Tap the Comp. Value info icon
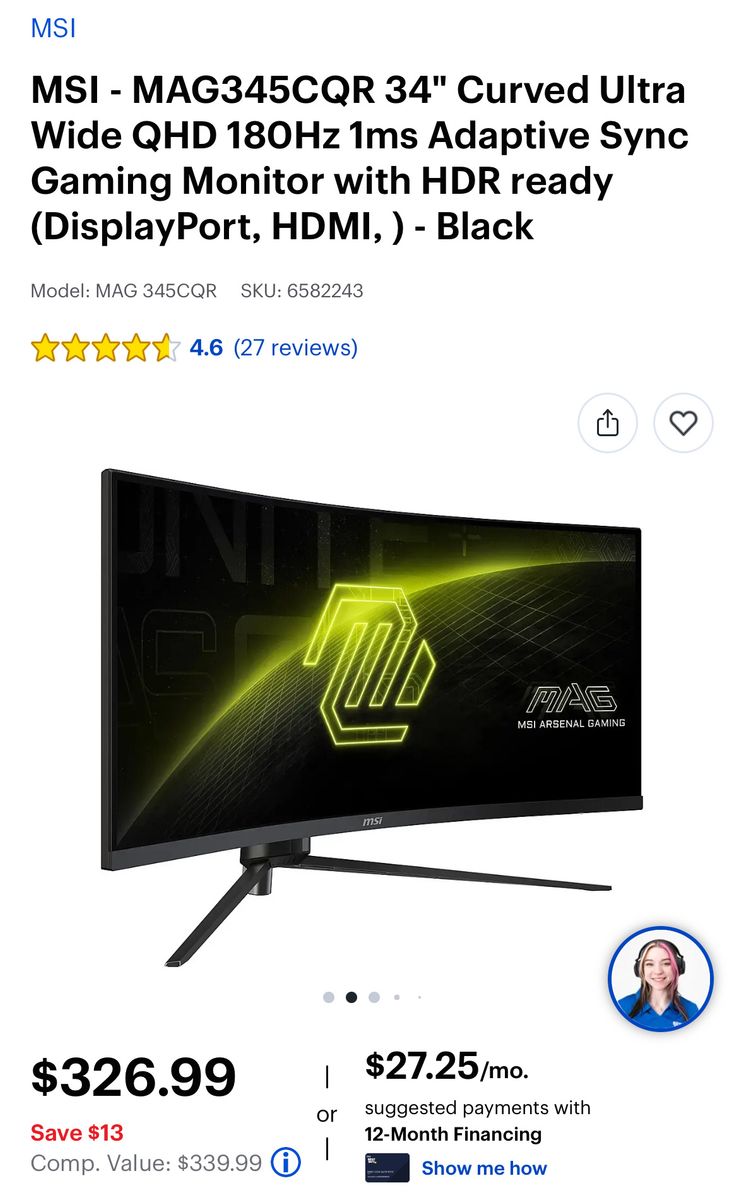This screenshot has height=1200, width=744. pyautogui.click(x=286, y=1163)
